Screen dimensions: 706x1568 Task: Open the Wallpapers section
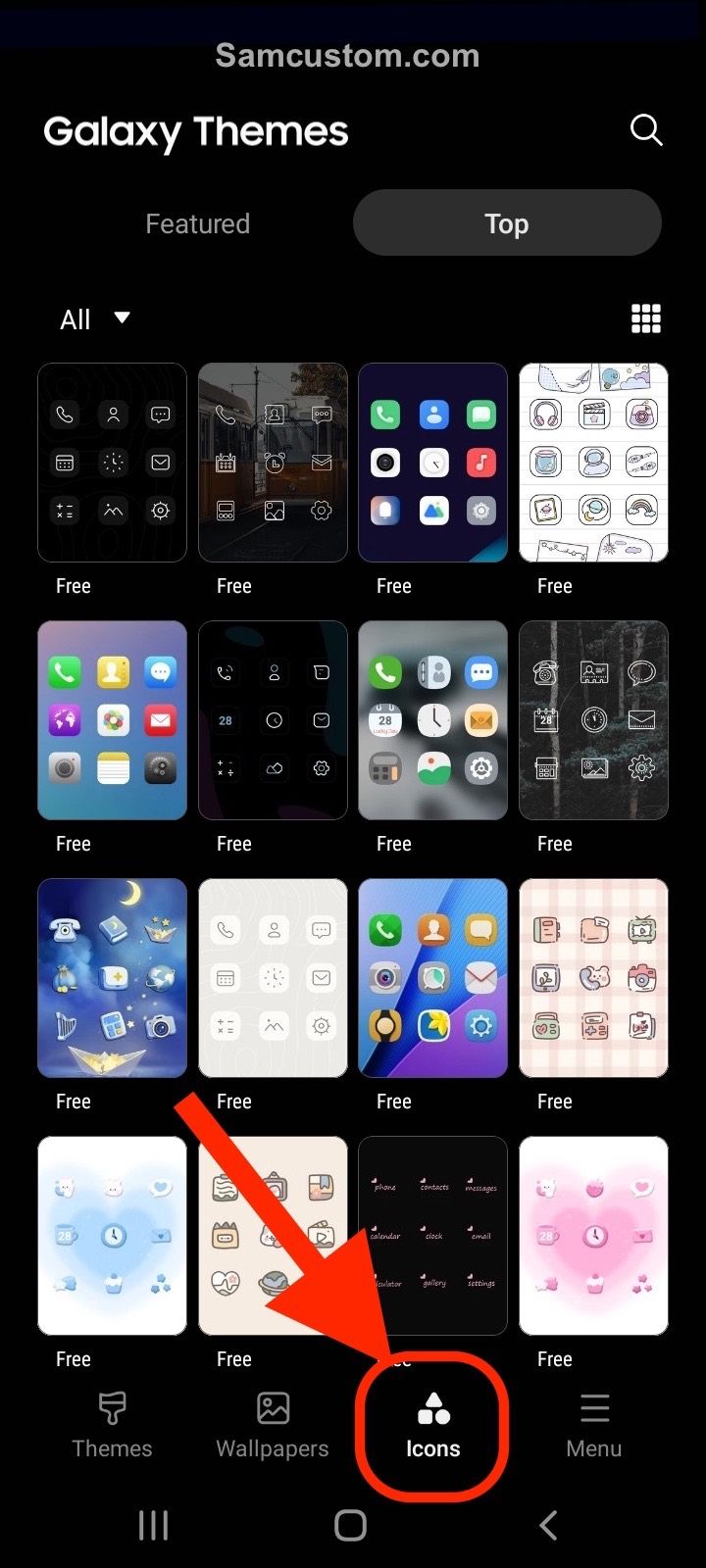point(273,1426)
